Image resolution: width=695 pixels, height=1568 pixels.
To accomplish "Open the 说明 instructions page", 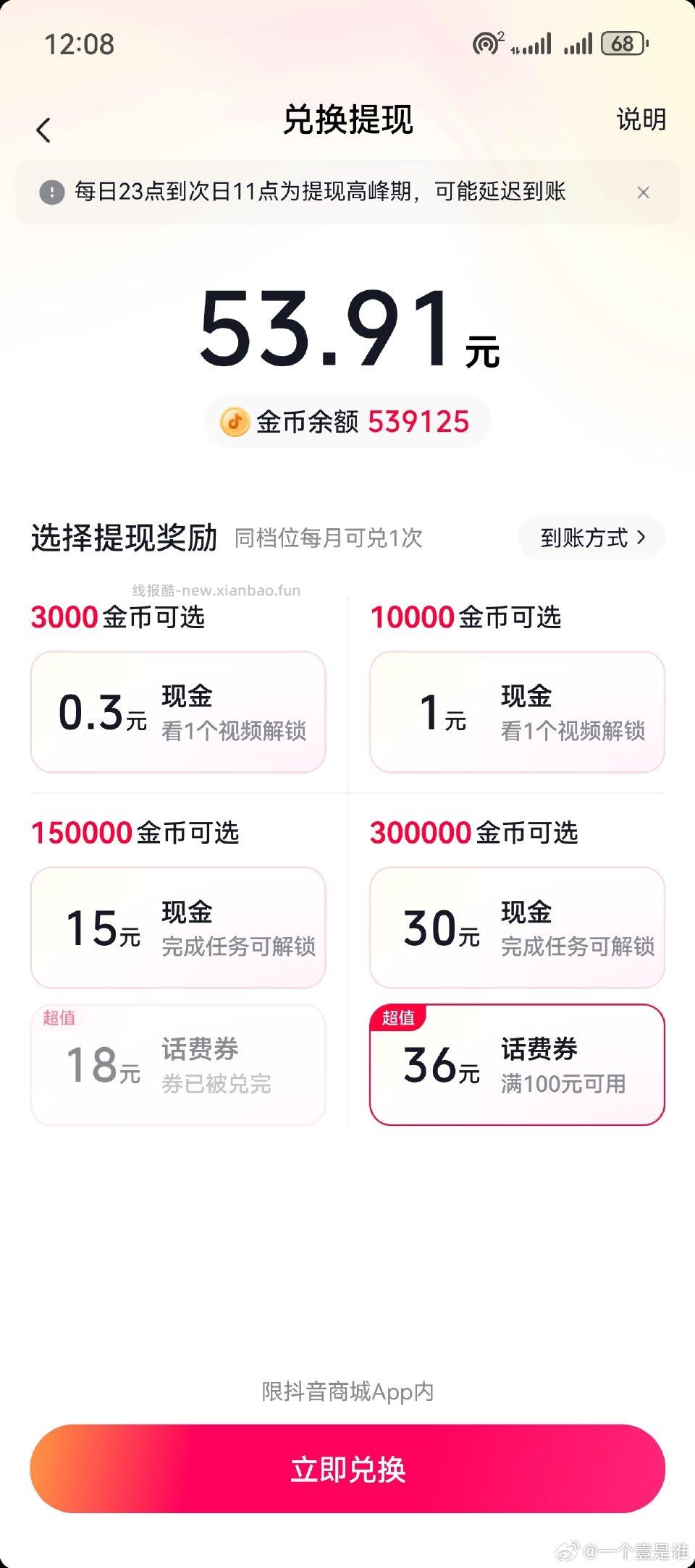I will (640, 119).
